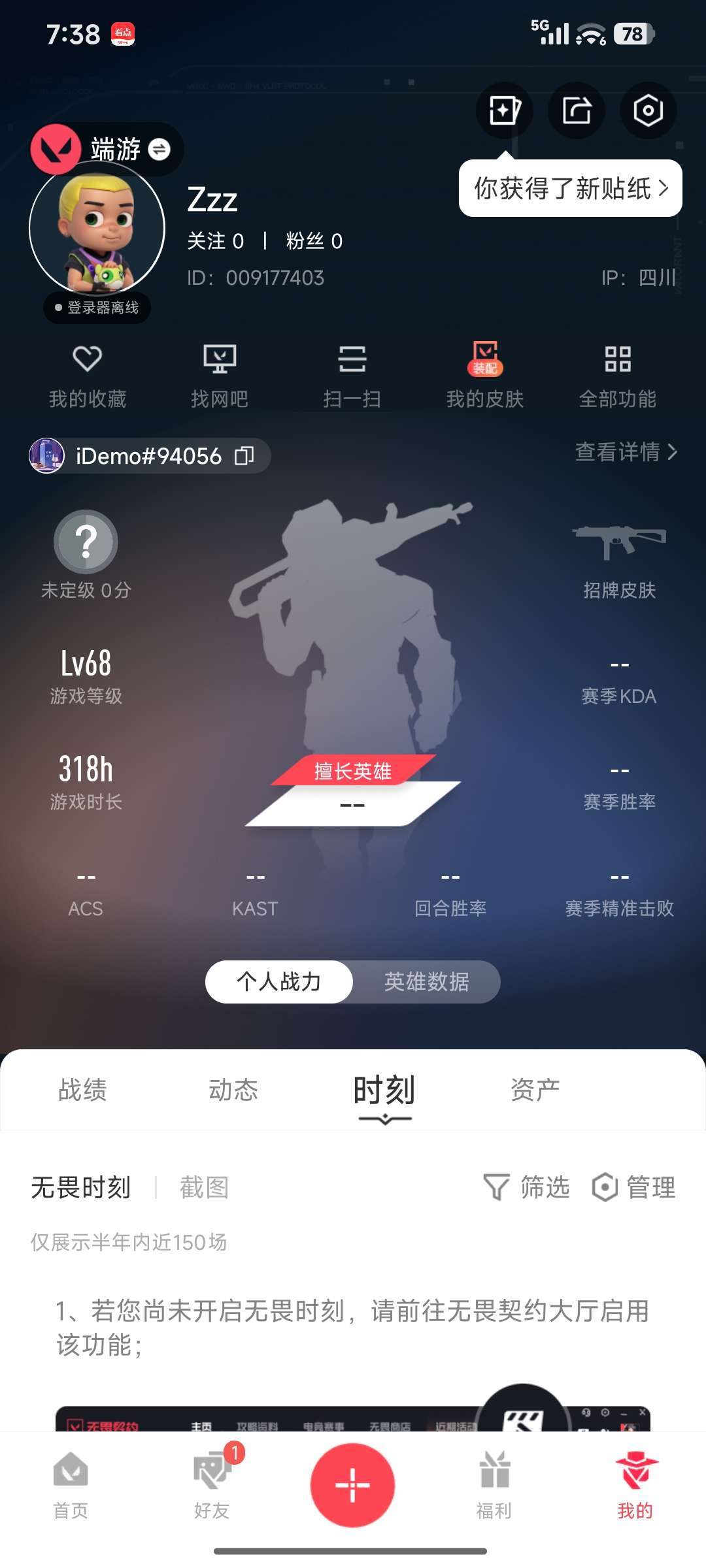The height and width of the screenshot is (1568, 706).
Task: Switch to the 战绩 tab
Action: coord(82,1090)
